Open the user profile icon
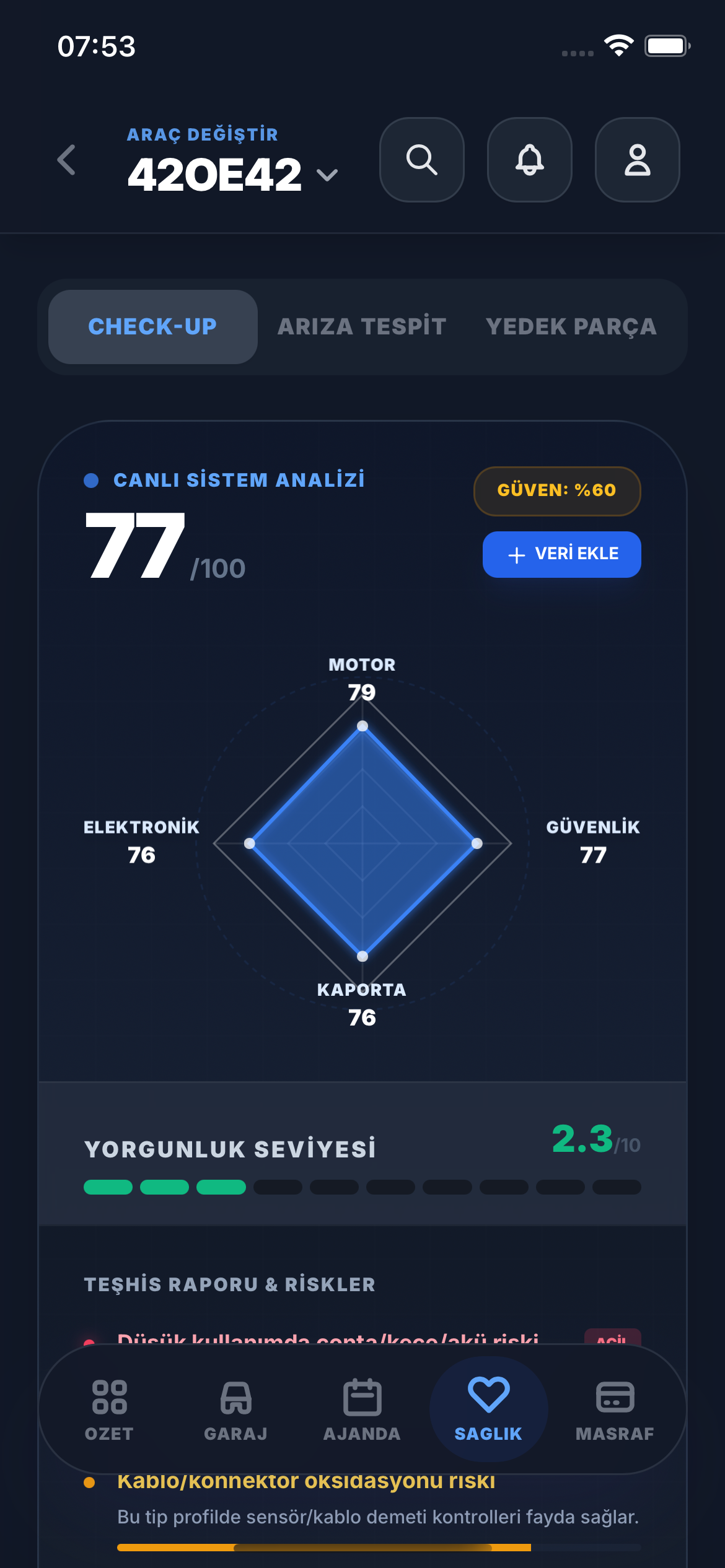725x1568 pixels. tap(637, 160)
